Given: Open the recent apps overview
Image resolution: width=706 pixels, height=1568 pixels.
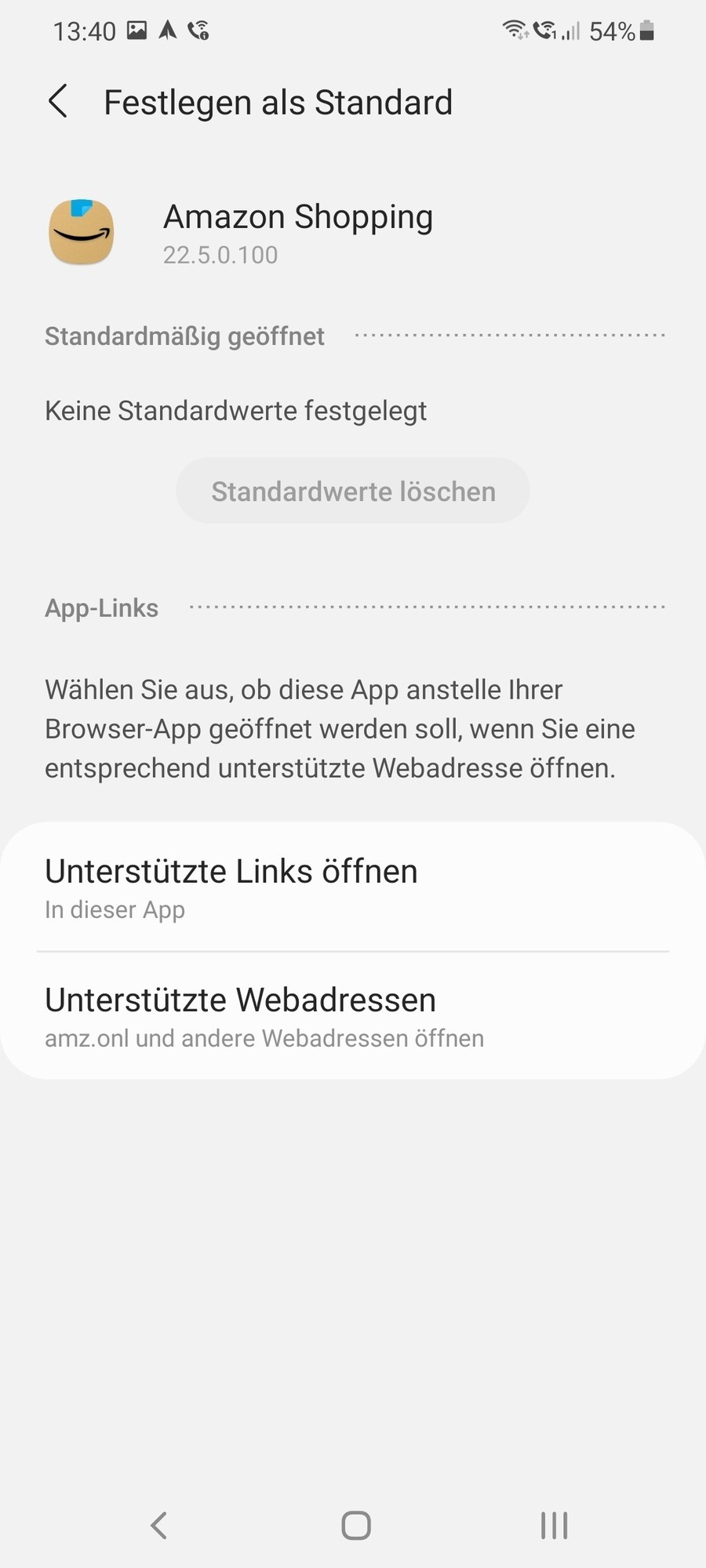Looking at the screenshot, I should (554, 1526).
